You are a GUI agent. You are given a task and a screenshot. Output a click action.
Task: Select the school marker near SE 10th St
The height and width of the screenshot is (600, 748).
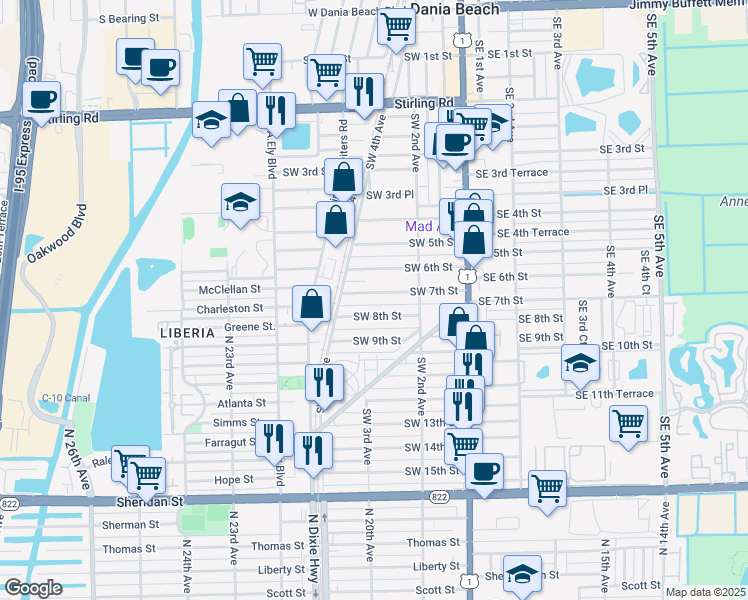[x=579, y=364]
